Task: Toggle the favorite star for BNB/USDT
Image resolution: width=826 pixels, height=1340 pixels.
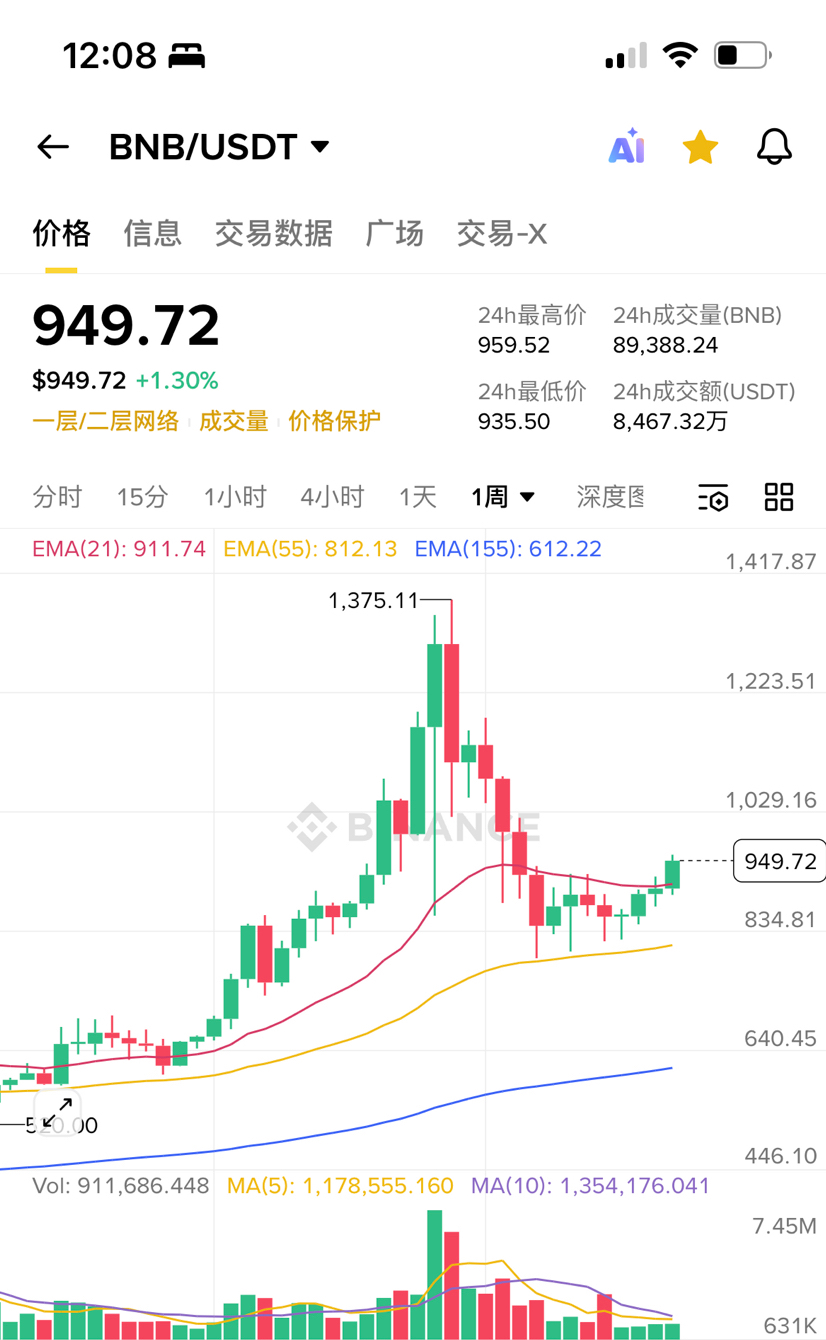Action: tap(700, 147)
